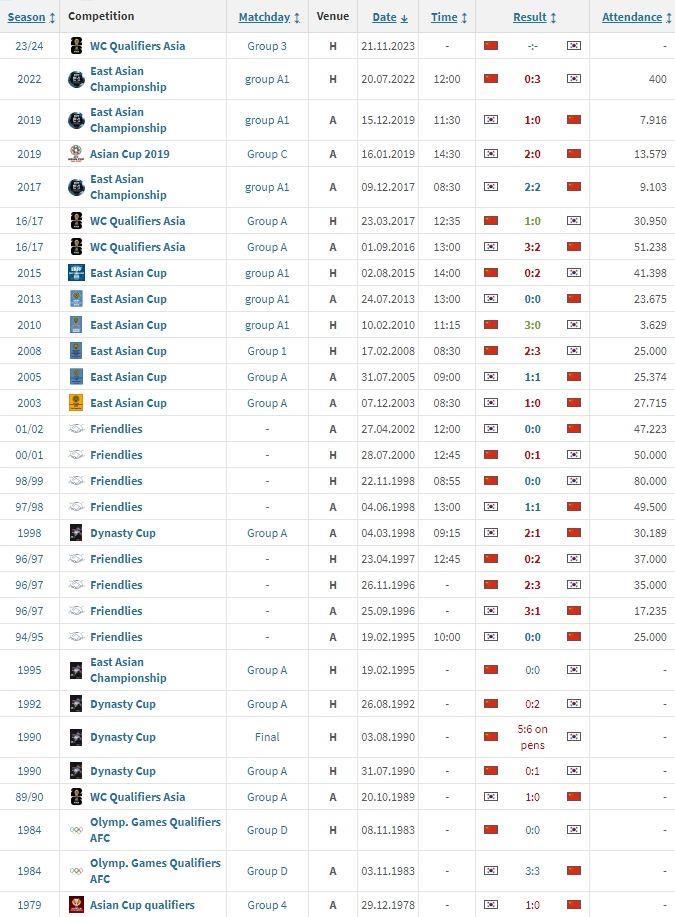Open the Asian Cup qualifiers competition link
675x917 pixels.
click(142, 905)
